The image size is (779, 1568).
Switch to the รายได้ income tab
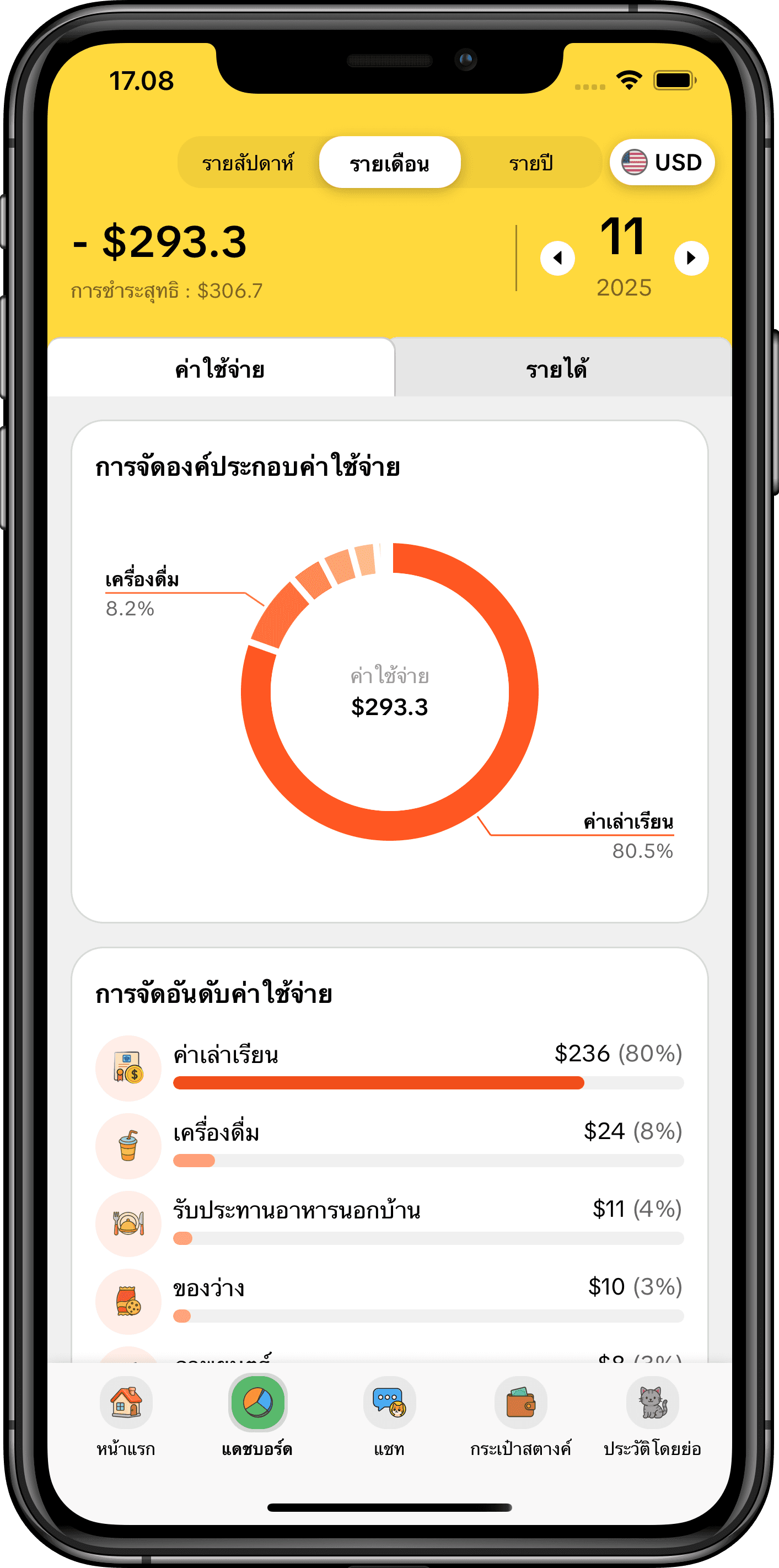[558, 370]
